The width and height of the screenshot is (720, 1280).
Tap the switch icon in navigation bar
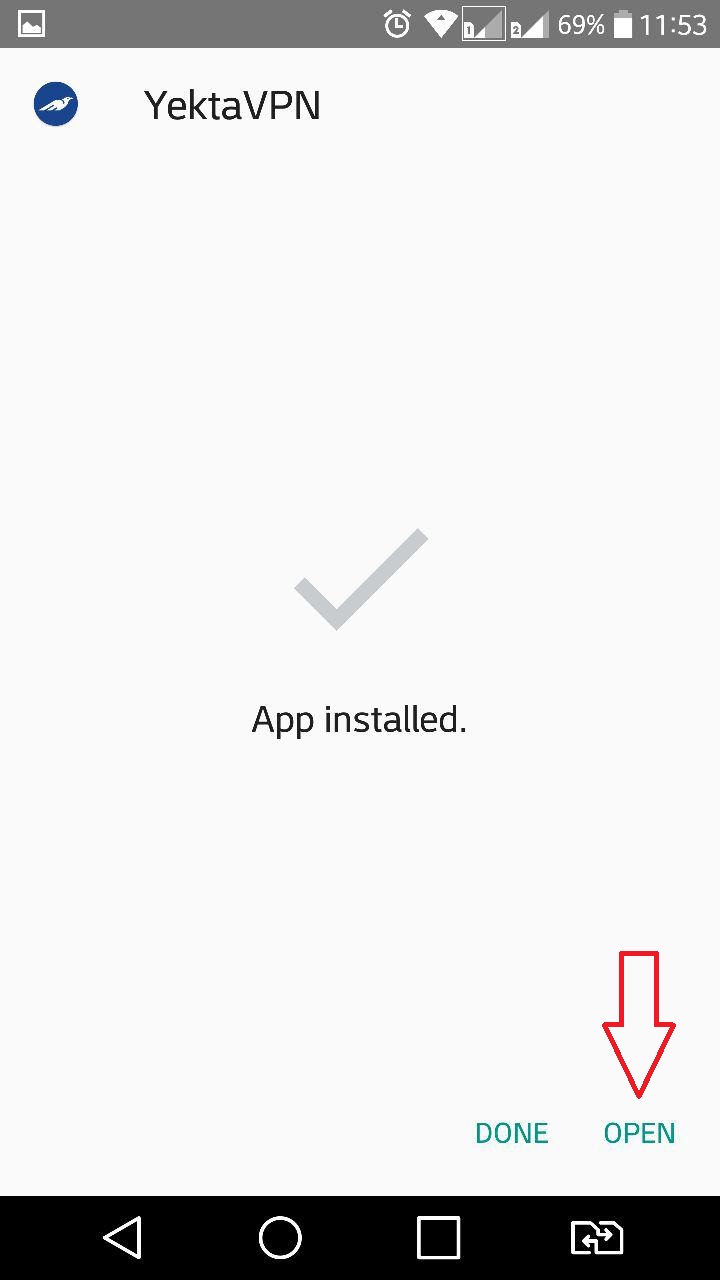597,1238
